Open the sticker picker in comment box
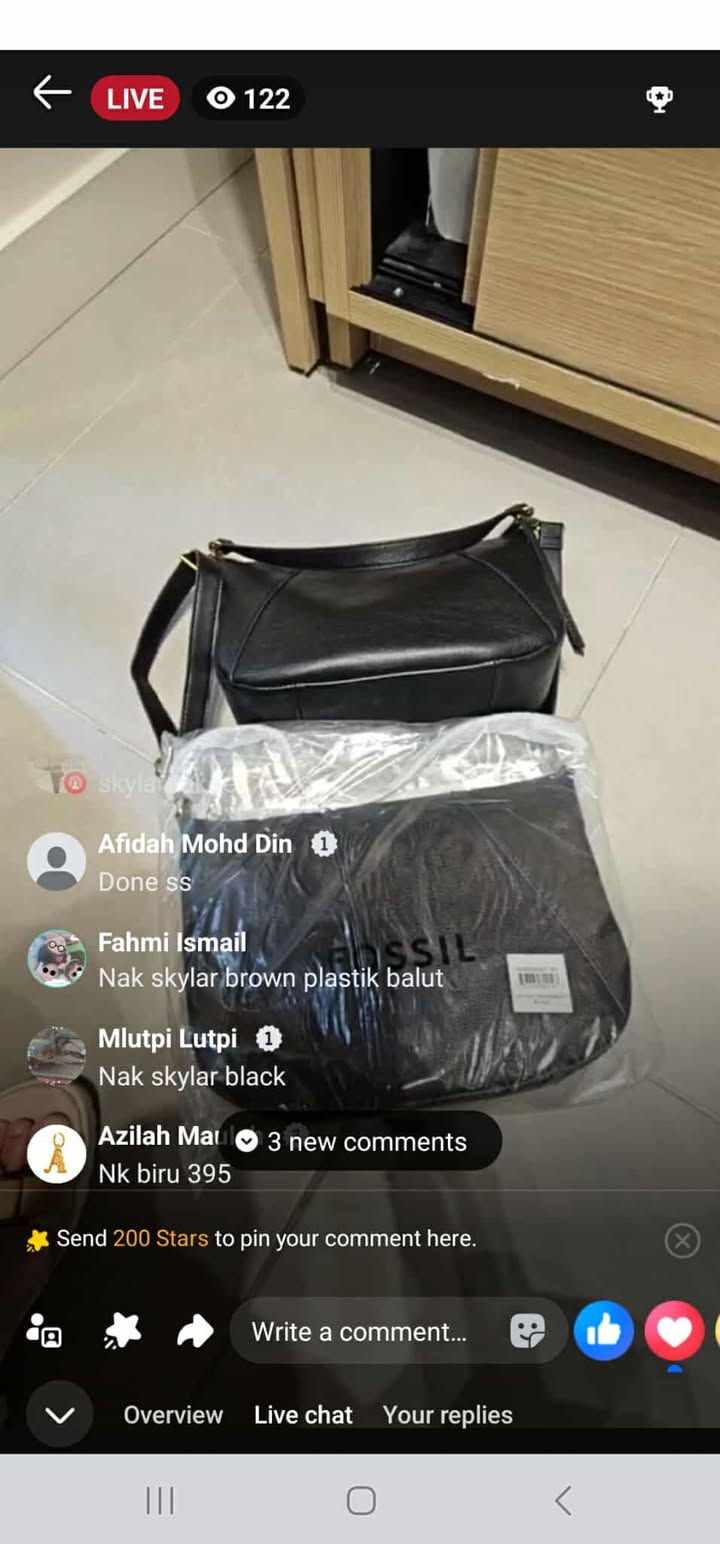Image resolution: width=720 pixels, height=1544 pixels. (527, 1332)
